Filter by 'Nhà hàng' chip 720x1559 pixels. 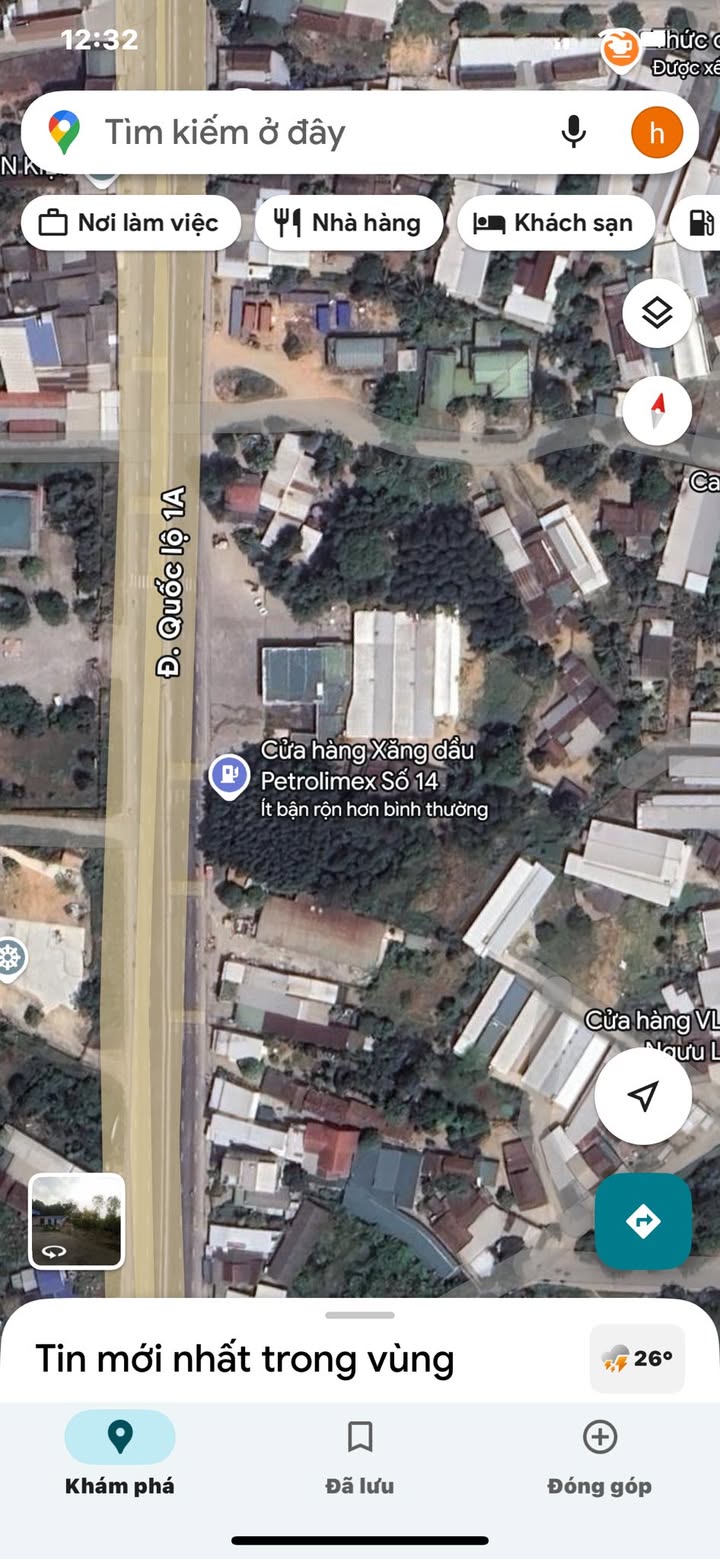[x=348, y=223]
